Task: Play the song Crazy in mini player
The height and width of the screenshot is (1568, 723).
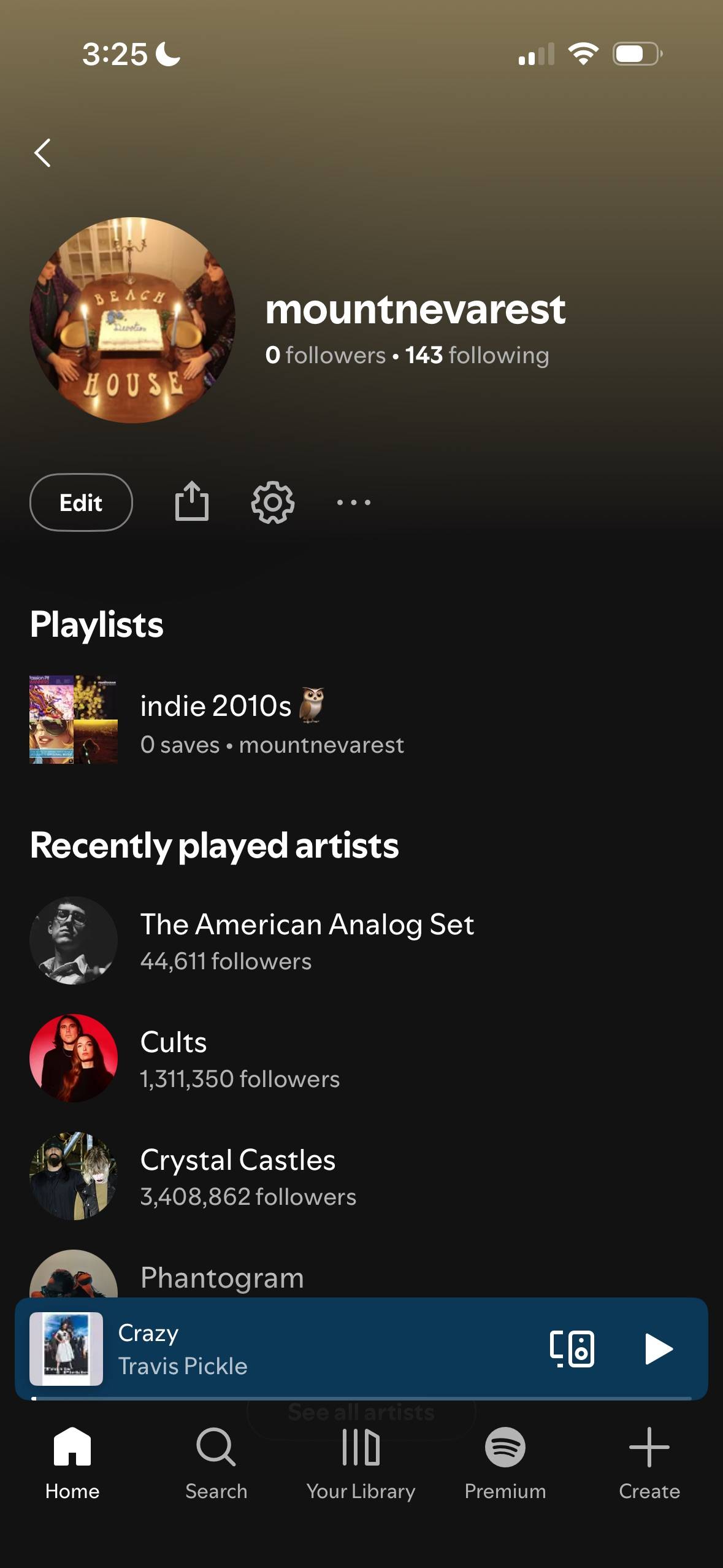Action: click(x=659, y=1349)
